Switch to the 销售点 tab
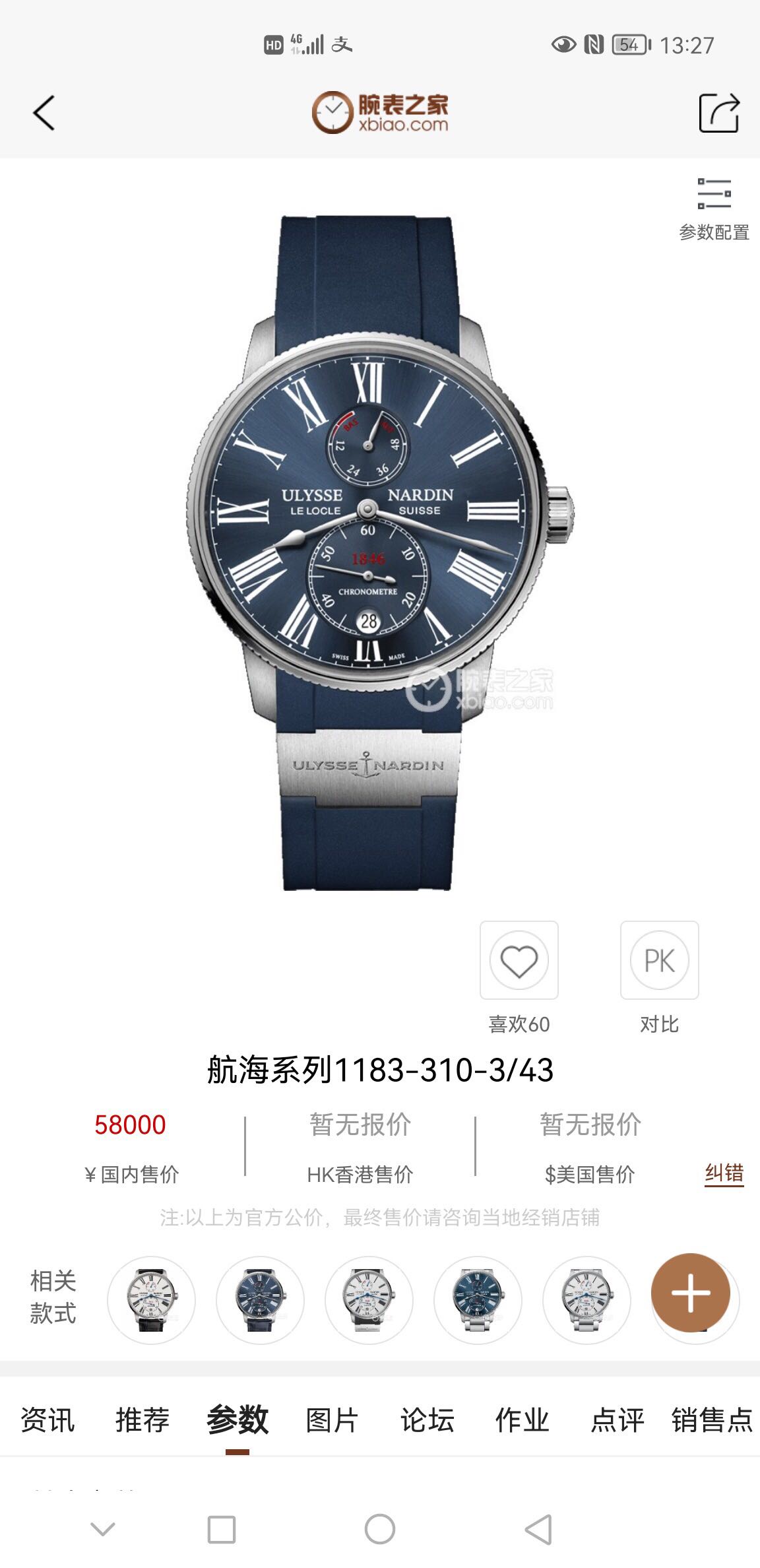760x1568 pixels. 712,1420
